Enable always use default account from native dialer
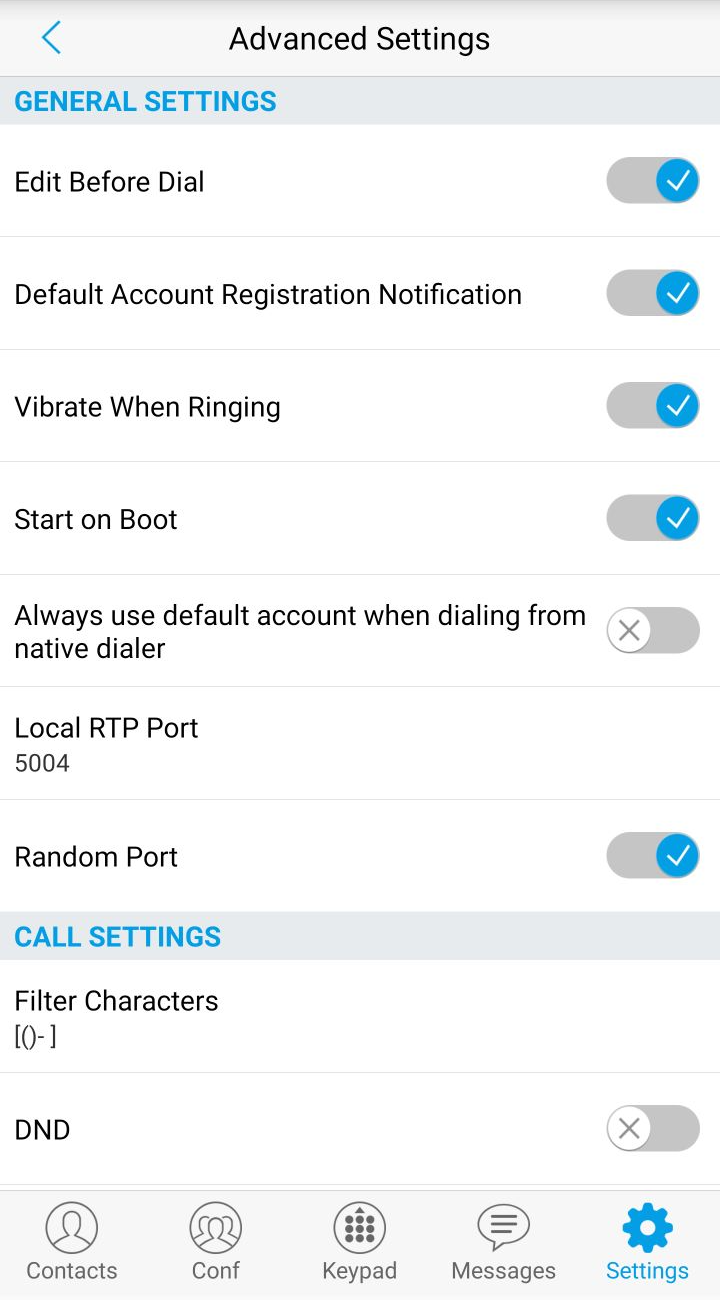 point(653,631)
